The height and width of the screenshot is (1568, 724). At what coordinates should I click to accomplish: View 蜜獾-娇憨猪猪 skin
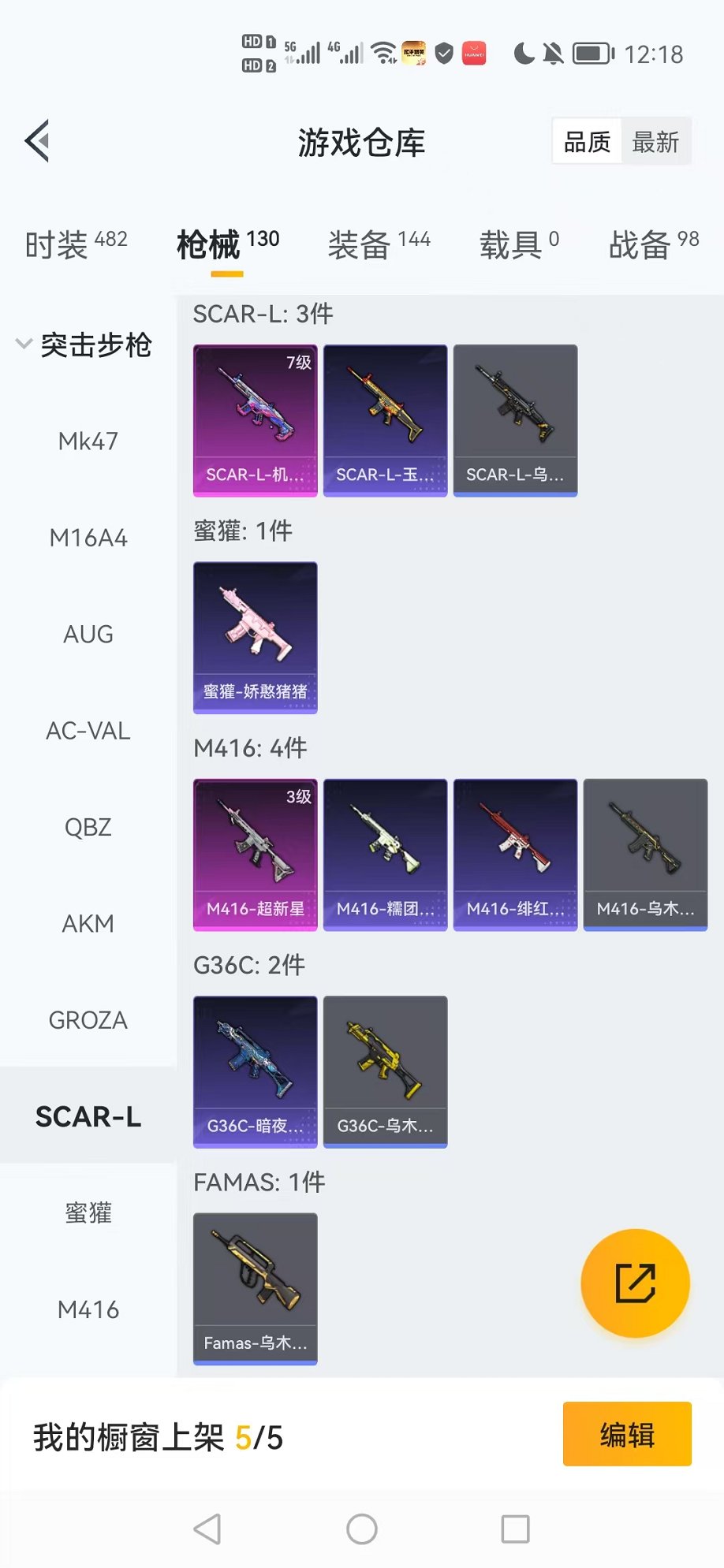point(256,637)
